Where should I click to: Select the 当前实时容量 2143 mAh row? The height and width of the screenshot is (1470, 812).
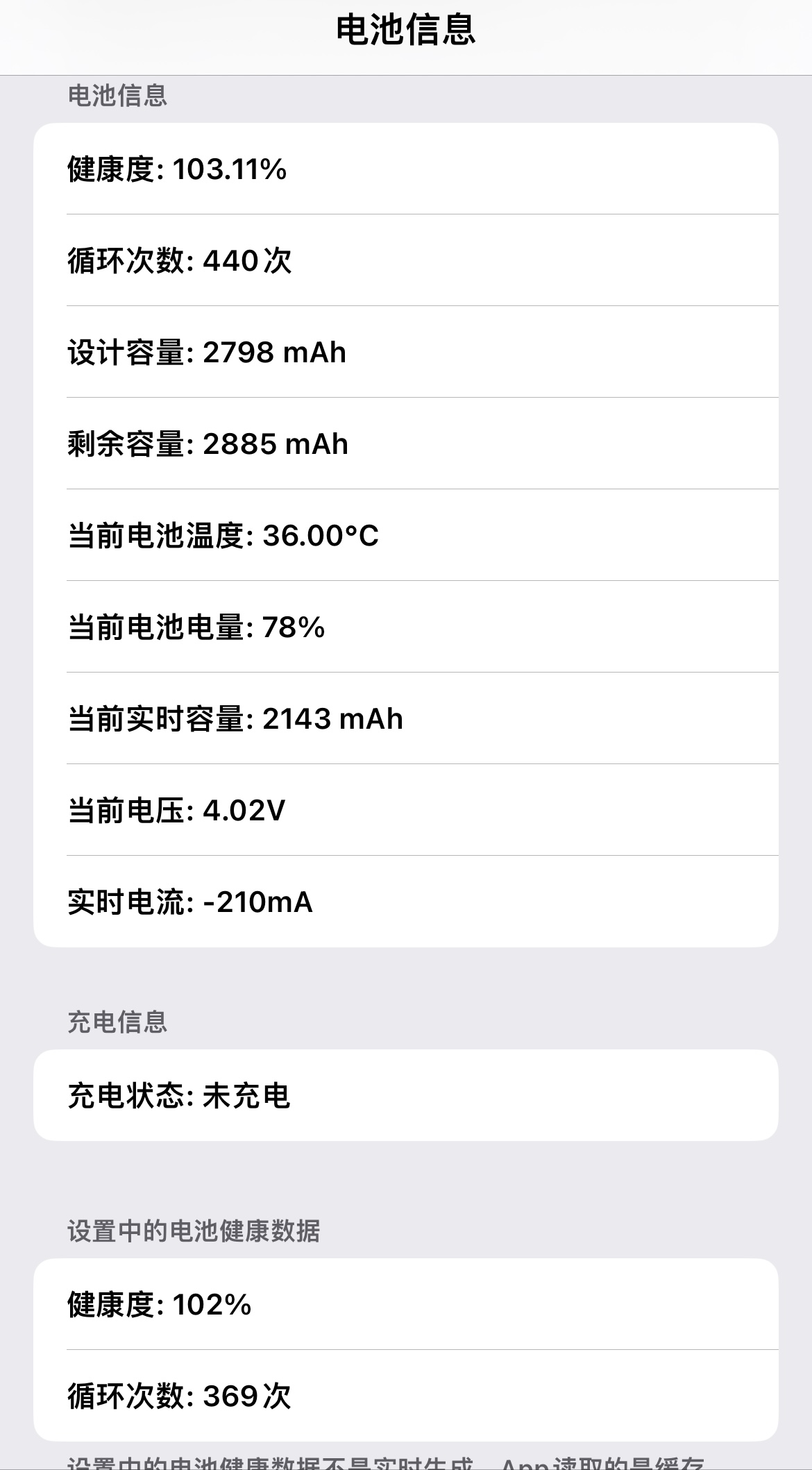coord(236,720)
